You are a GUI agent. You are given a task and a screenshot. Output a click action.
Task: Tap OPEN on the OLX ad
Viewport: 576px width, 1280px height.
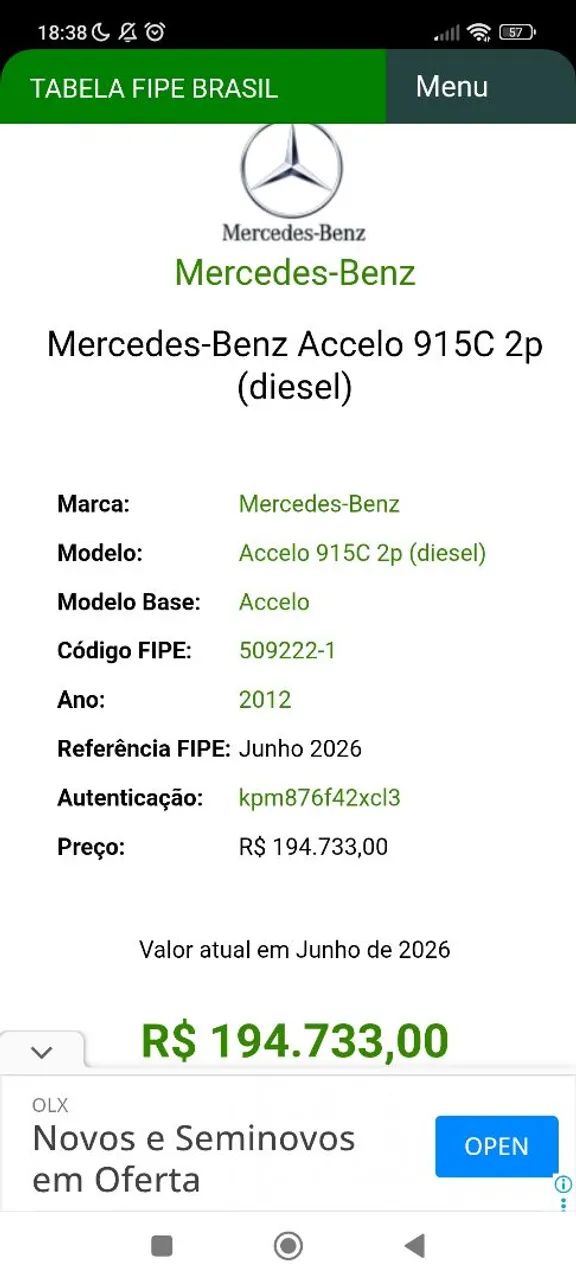click(x=496, y=1146)
